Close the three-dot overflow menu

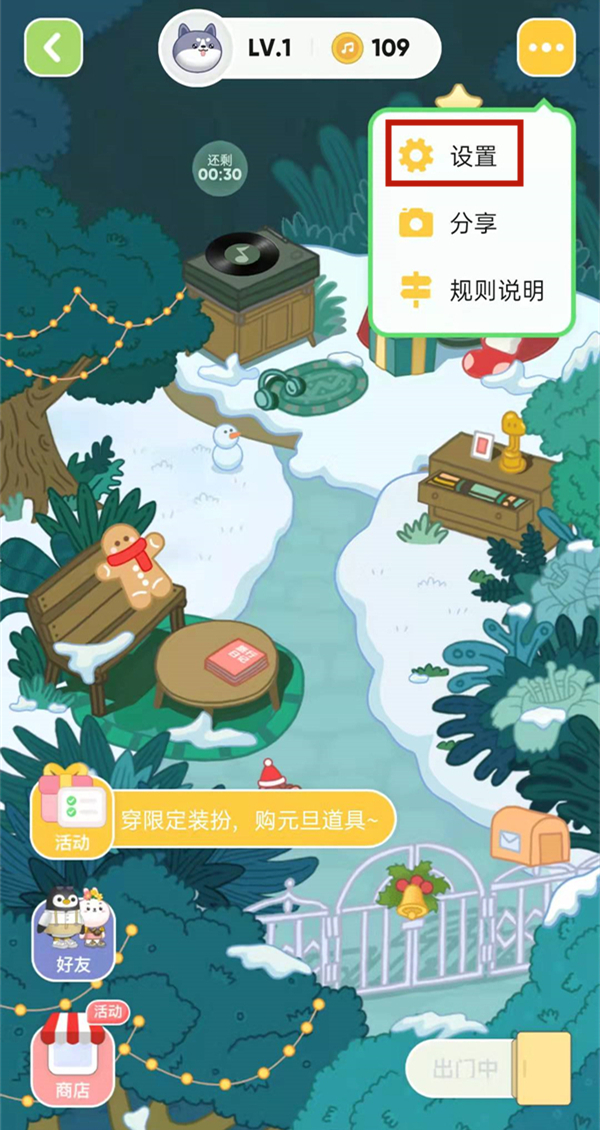point(546,47)
